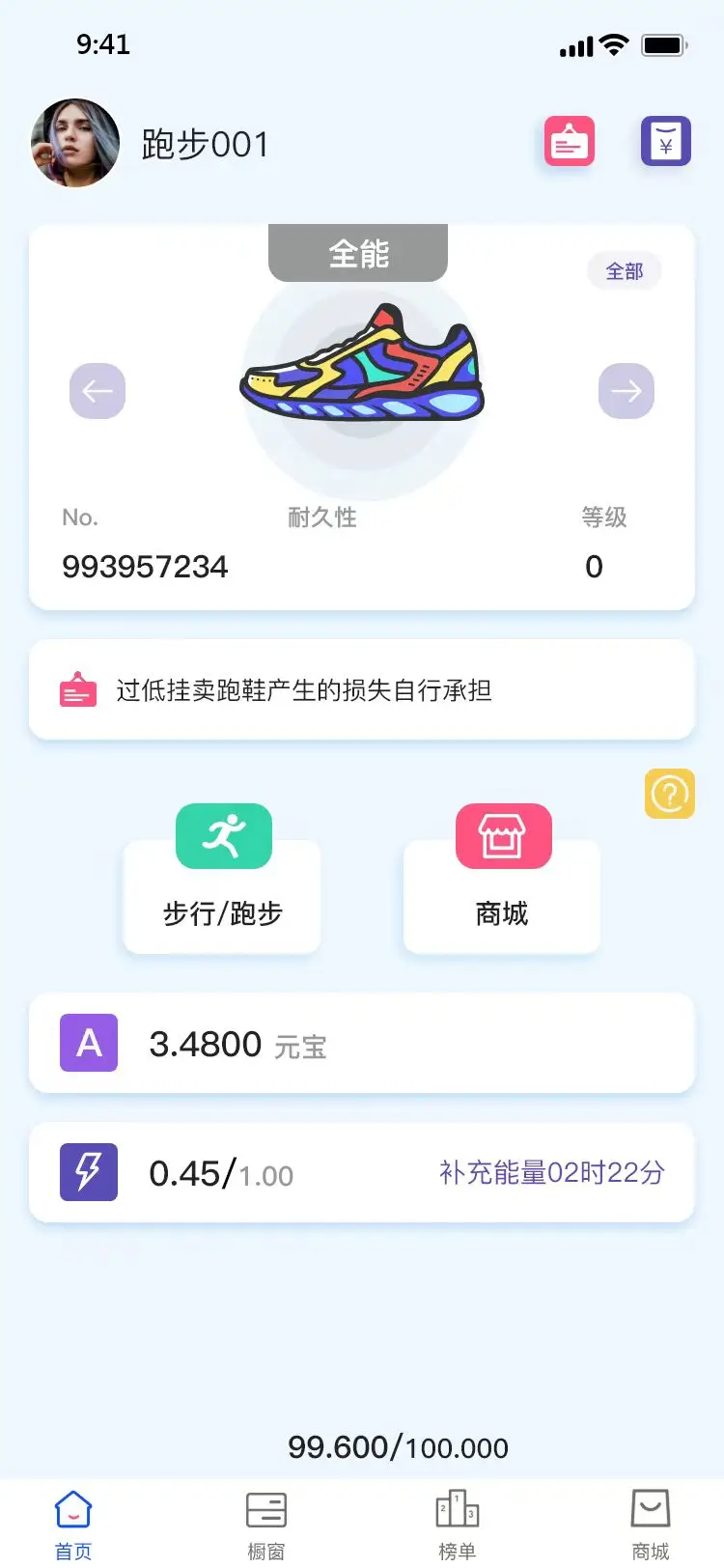The height and width of the screenshot is (1568, 724).
Task: Open the 3.4800 元宝 balance row
Action: click(x=362, y=1044)
